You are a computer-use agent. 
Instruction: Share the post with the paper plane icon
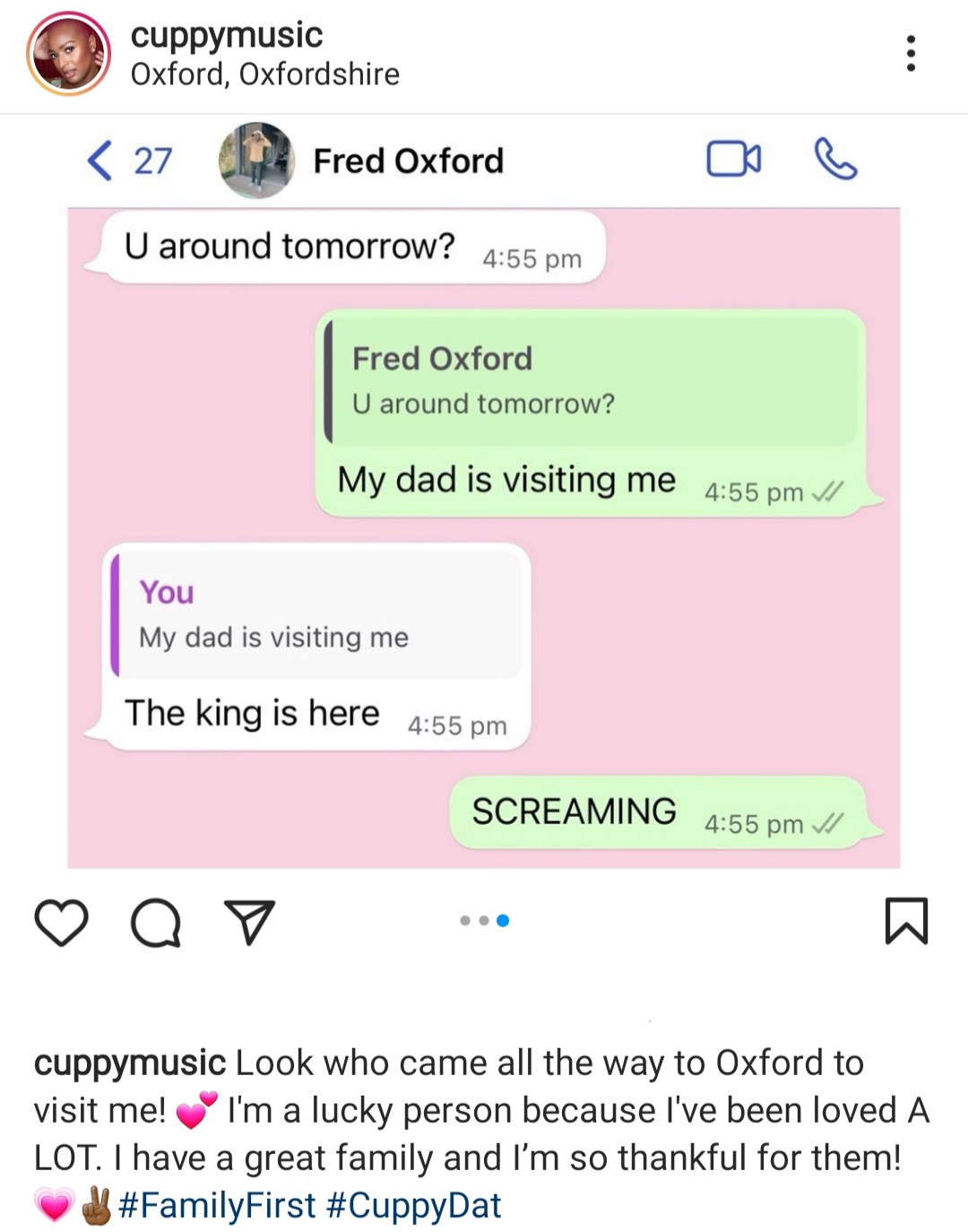pyautogui.click(x=249, y=923)
